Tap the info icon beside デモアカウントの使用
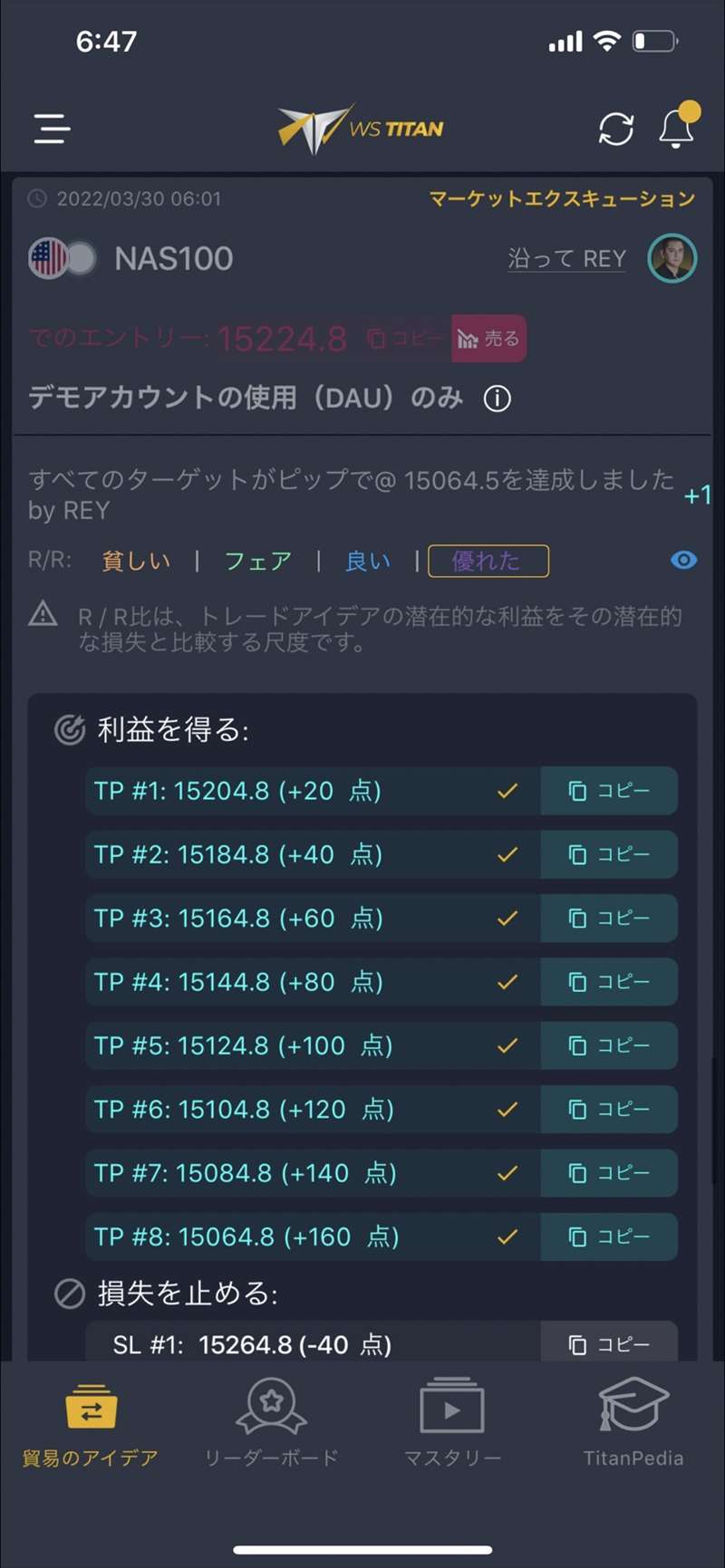 [497, 399]
